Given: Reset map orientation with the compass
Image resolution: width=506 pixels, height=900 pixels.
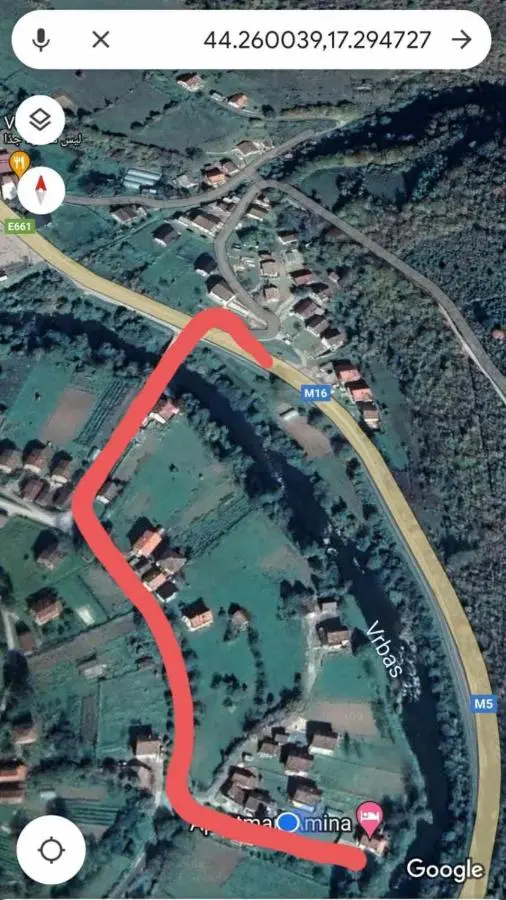Looking at the screenshot, I should 41,190.
